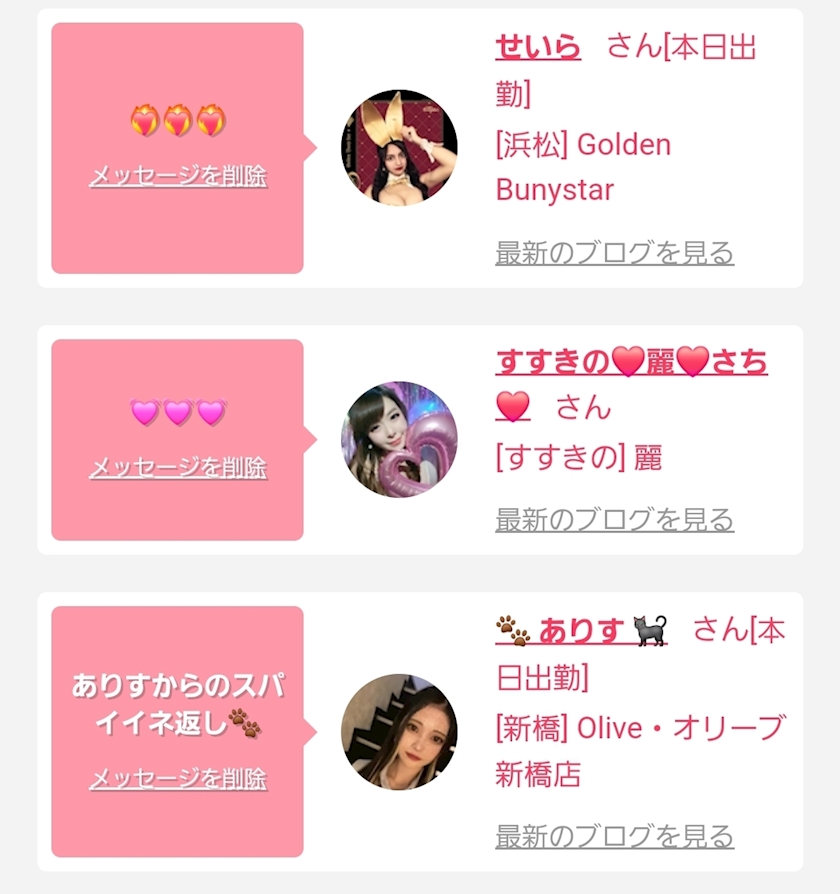Open せいら's profile name link
This screenshot has width=840, height=894.
(538, 47)
